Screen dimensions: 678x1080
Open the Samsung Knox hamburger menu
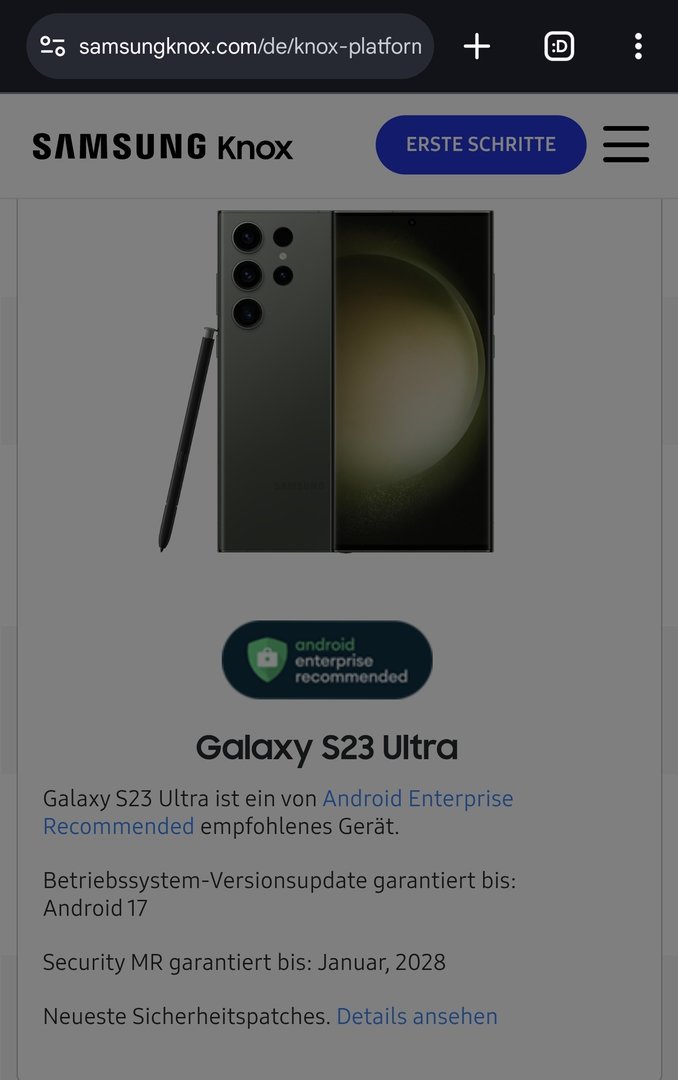coord(626,145)
